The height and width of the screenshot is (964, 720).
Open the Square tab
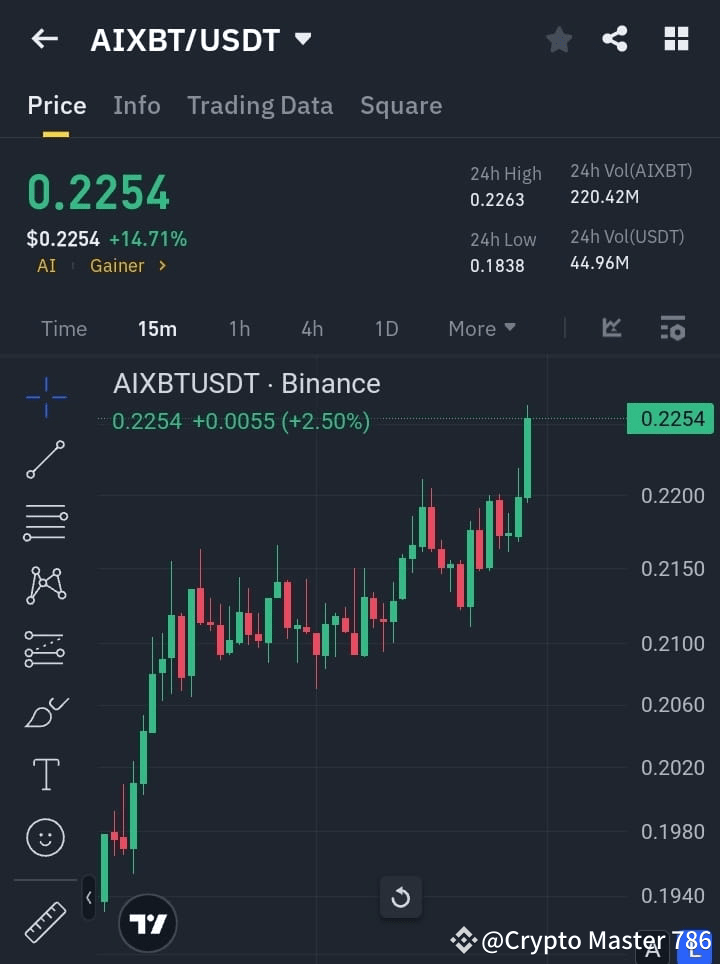tap(400, 105)
